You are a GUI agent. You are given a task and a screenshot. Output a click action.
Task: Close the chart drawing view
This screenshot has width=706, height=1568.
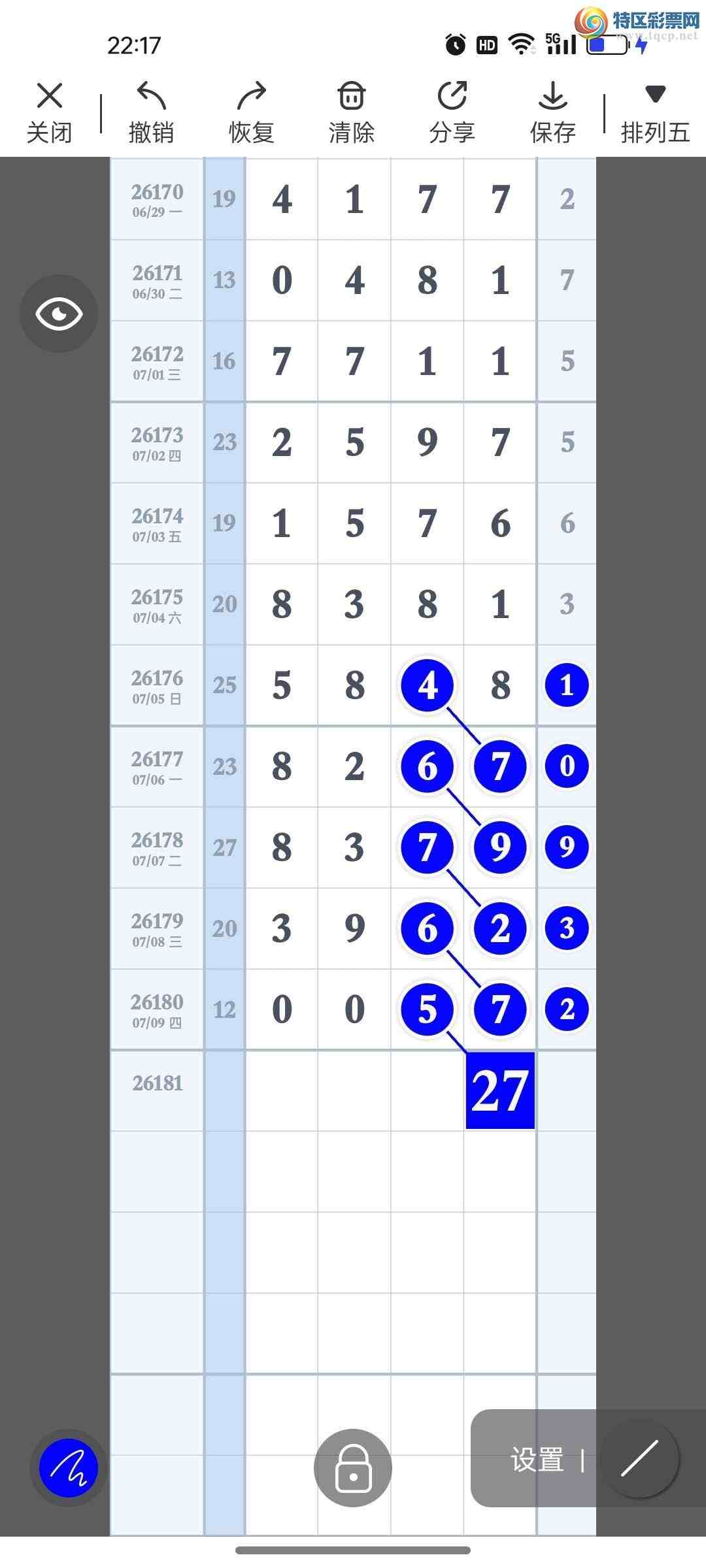49,112
